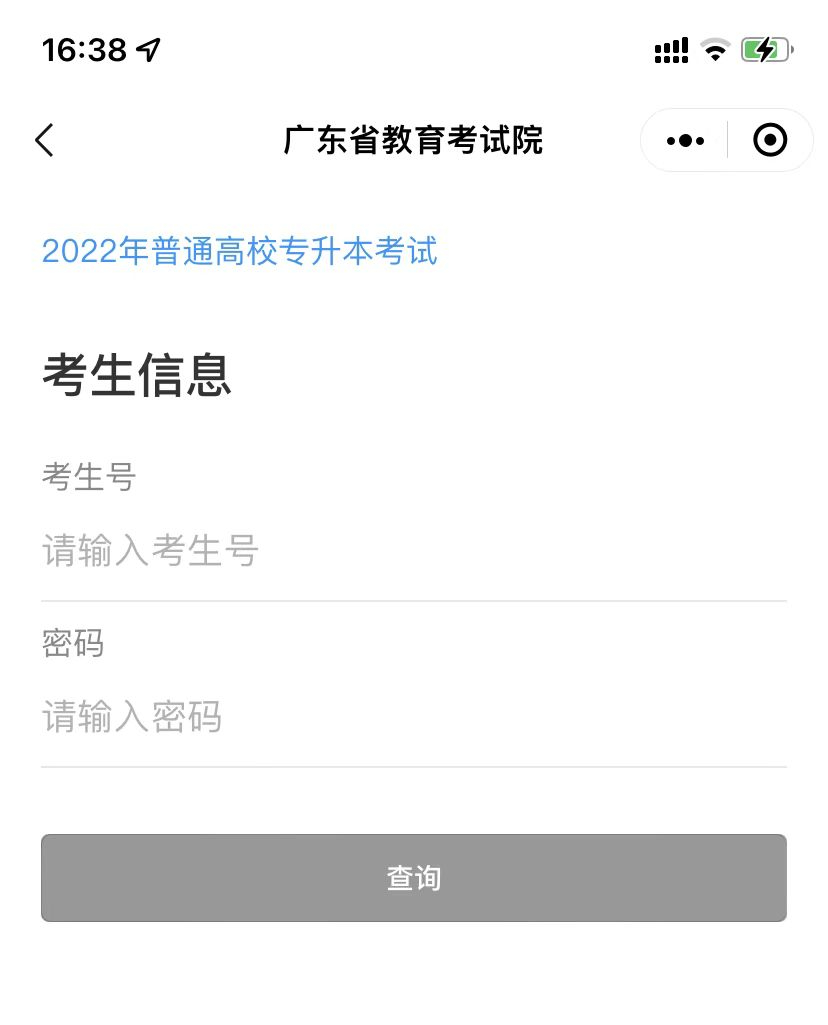
Task: Select the 密码 field label
Action: point(72,644)
